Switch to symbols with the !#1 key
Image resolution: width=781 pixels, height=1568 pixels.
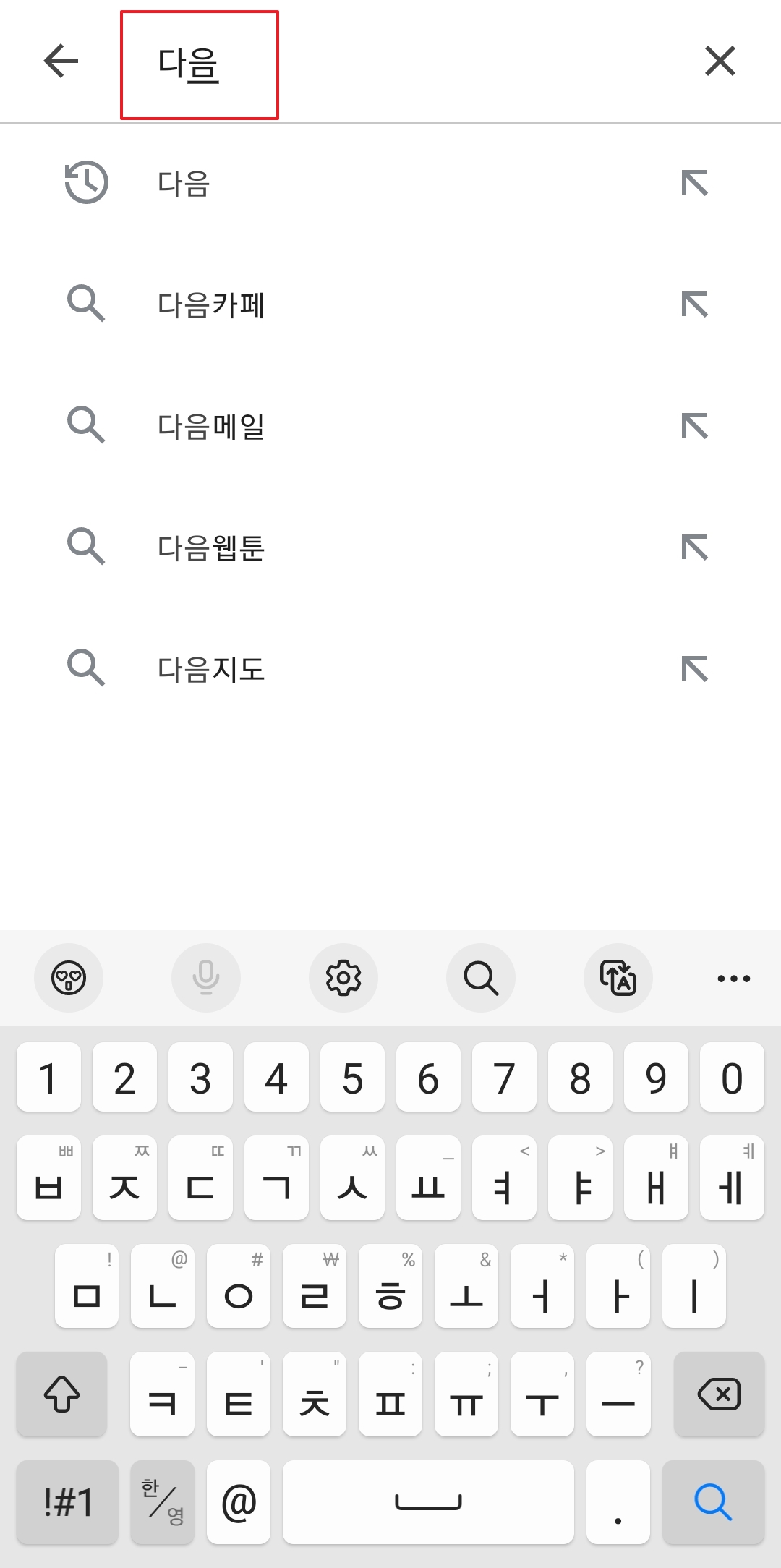pyautogui.click(x=66, y=1502)
